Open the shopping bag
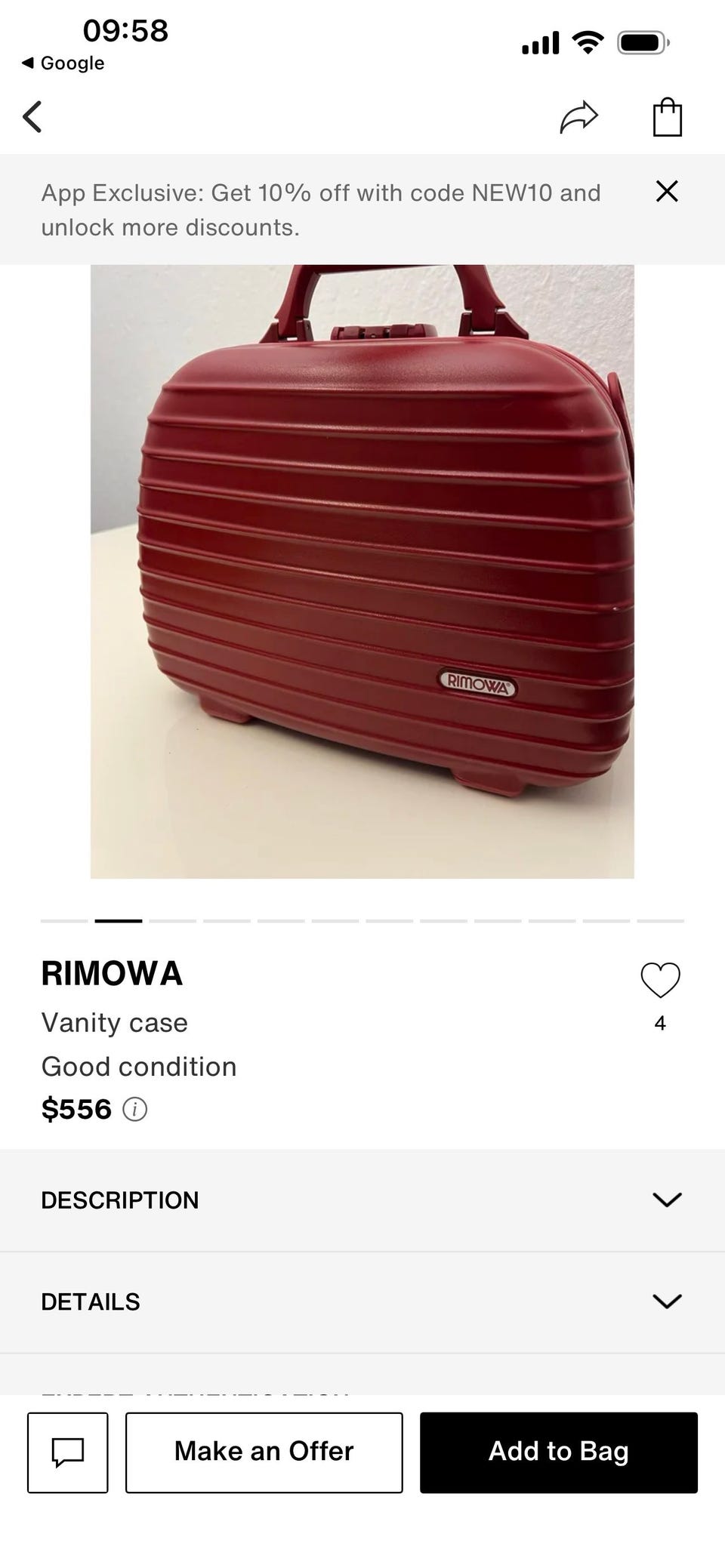Image resolution: width=725 pixels, height=1568 pixels. click(x=668, y=117)
